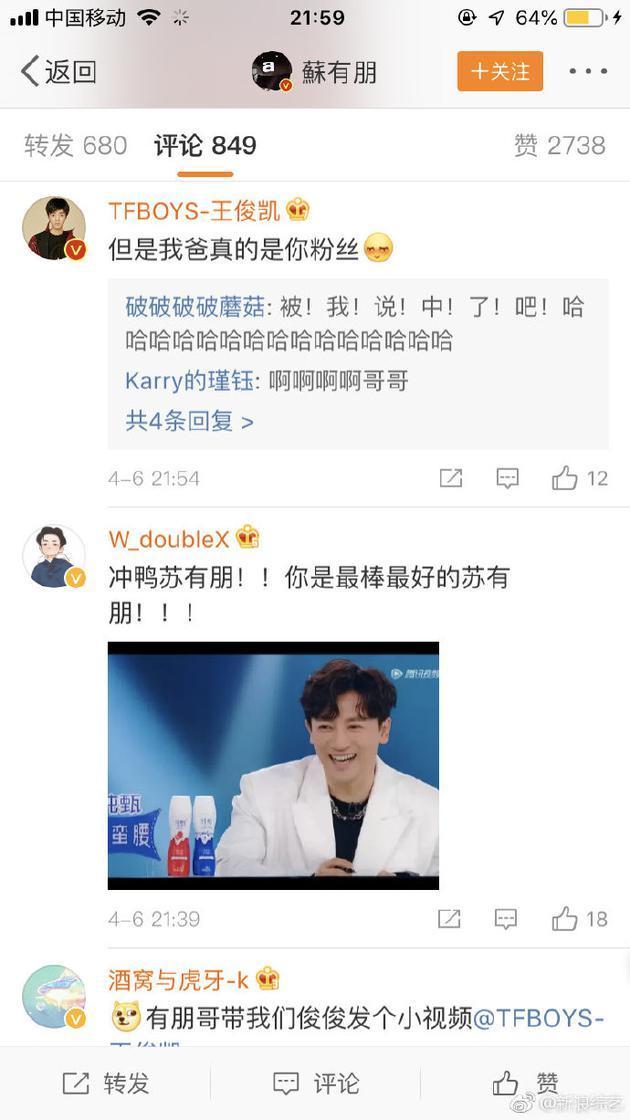Follow 蘇有朋 with the 十关注 button

[500, 72]
